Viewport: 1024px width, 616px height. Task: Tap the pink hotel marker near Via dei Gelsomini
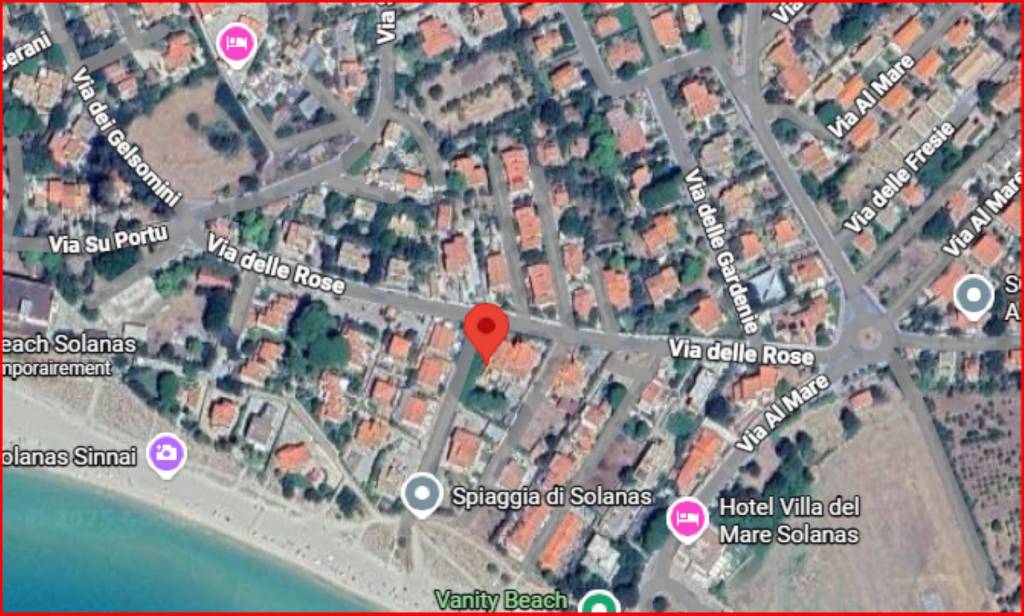pos(237,43)
